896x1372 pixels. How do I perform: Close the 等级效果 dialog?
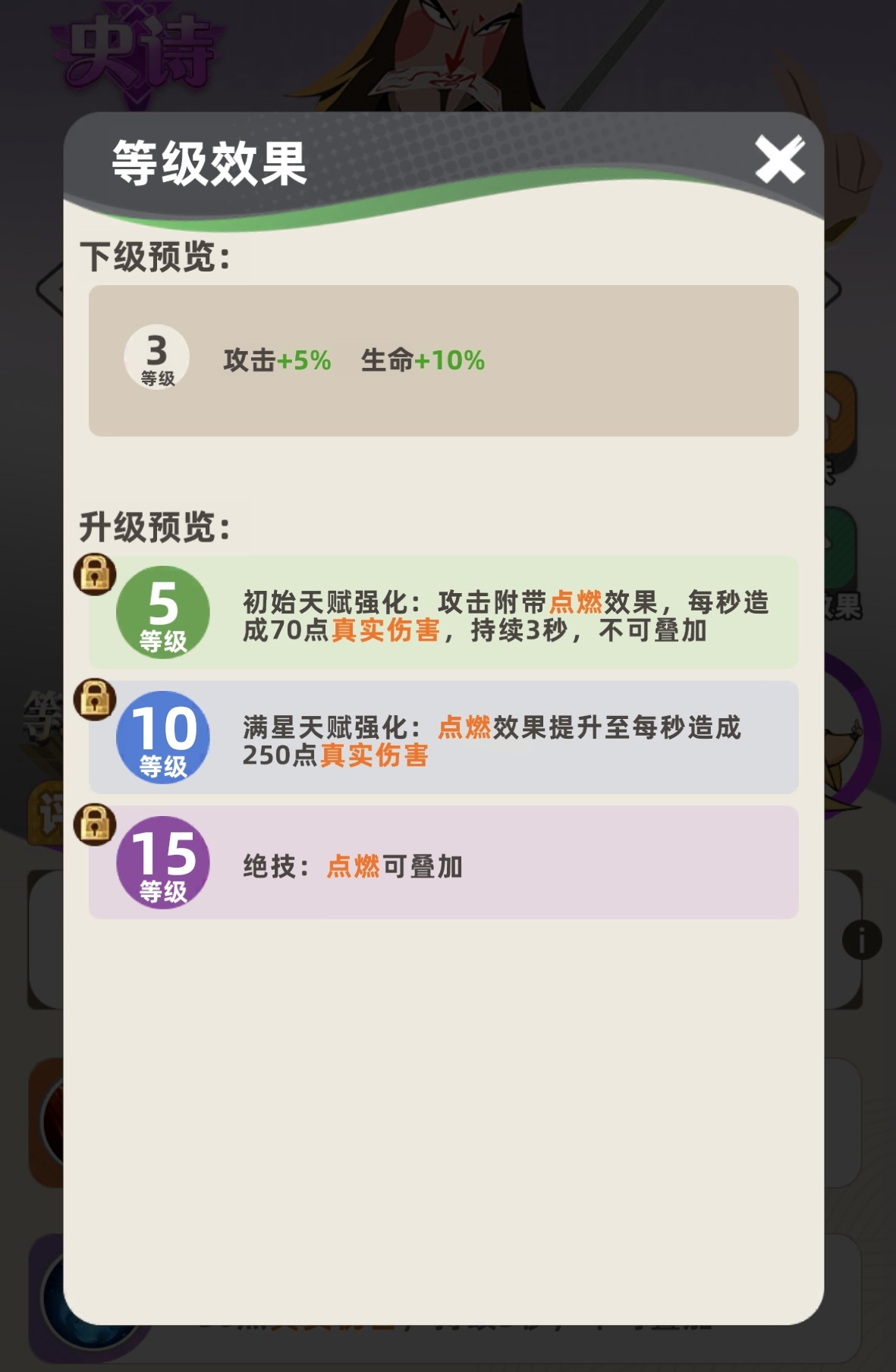pyautogui.click(x=779, y=160)
